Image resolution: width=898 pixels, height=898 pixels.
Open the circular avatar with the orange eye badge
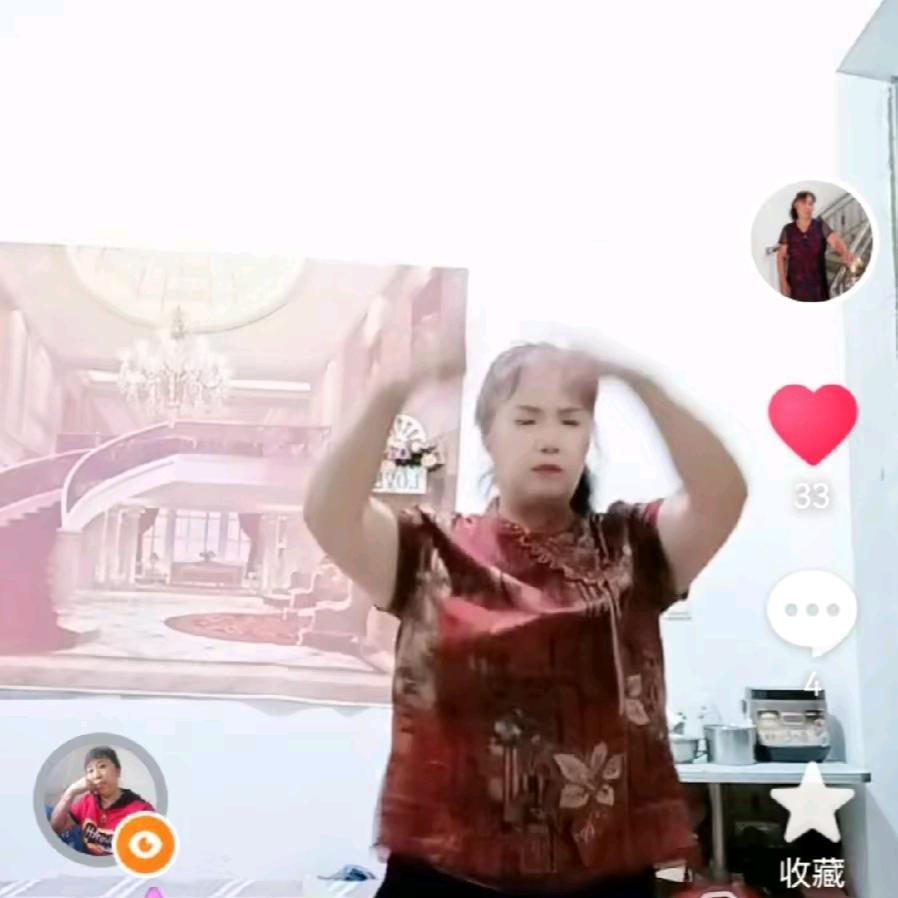100,799
